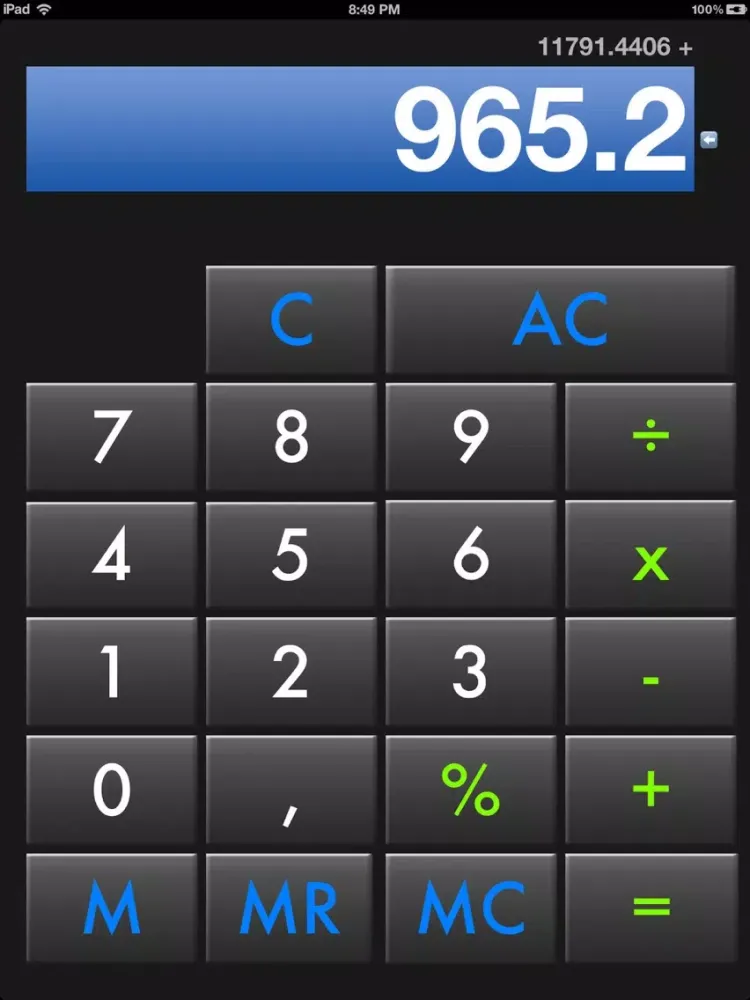Enter the digit 5
The width and height of the screenshot is (750, 1000).
tap(291, 556)
